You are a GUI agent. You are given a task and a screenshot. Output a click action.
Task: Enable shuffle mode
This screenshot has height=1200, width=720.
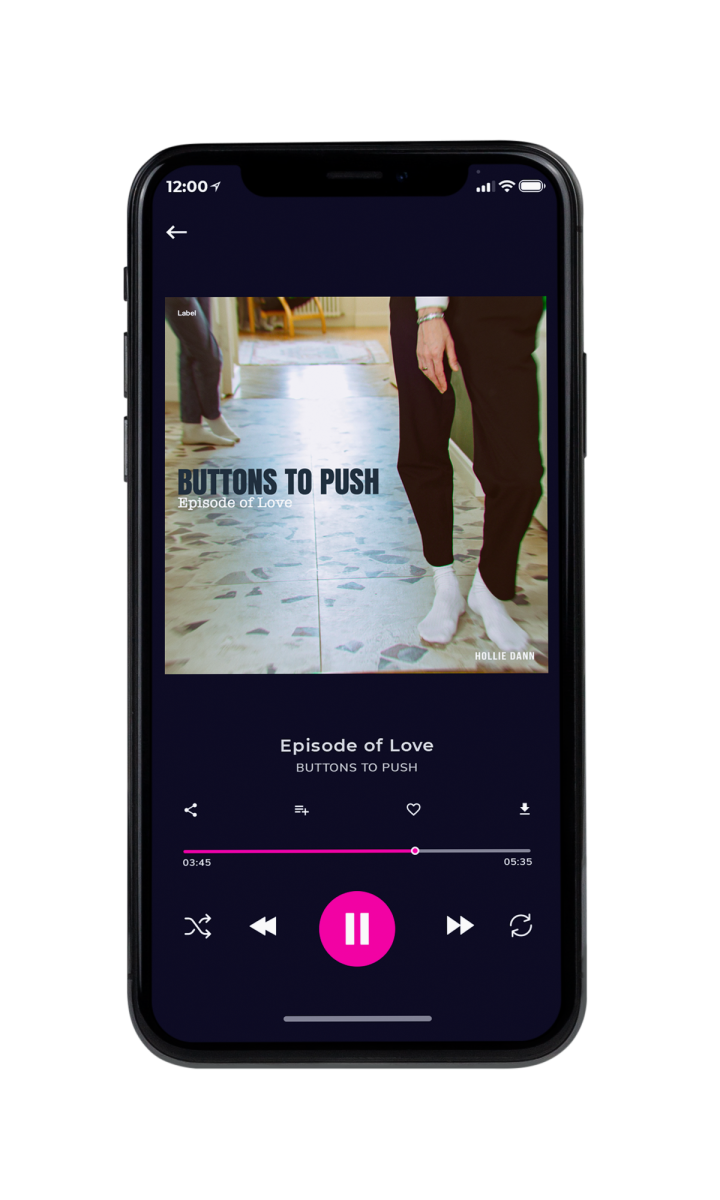pyautogui.click(x=198, y=927)
